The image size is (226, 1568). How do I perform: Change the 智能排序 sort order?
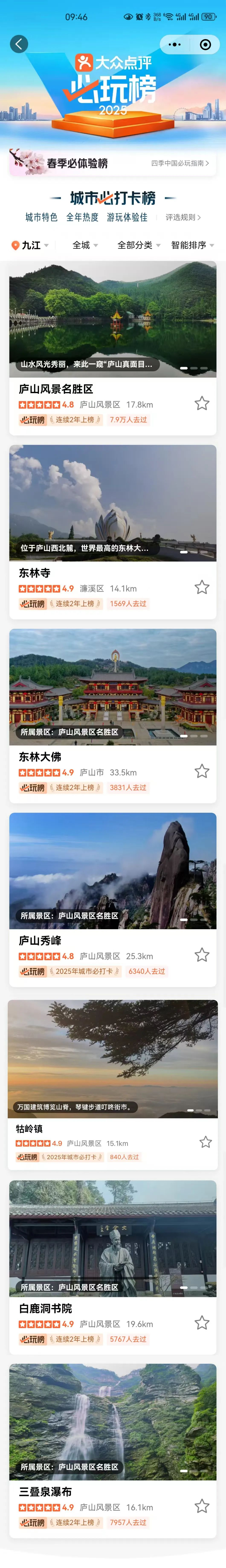click(x=192, y=245)
